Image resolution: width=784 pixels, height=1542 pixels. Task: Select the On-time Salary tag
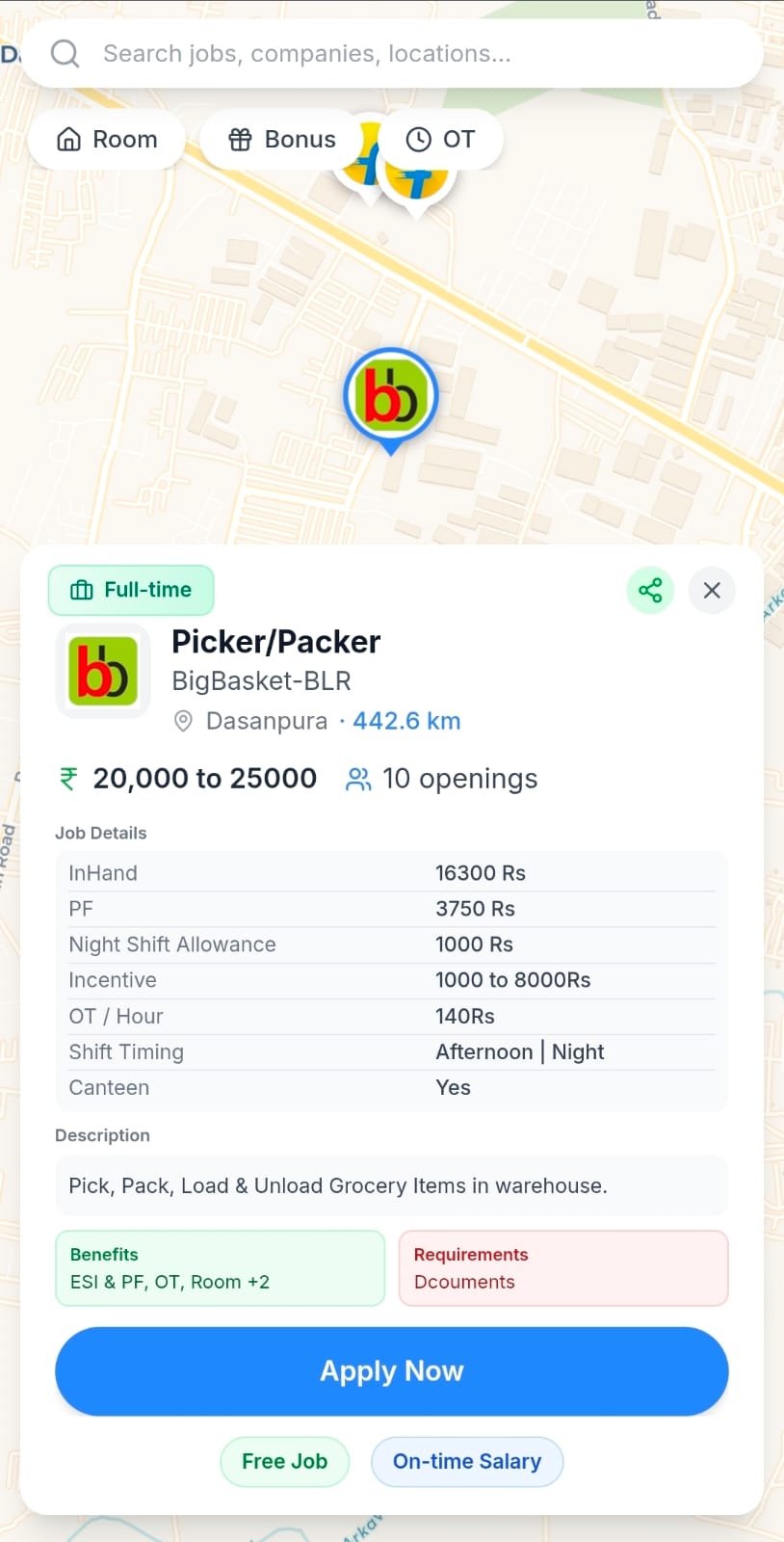point(467,1461)
